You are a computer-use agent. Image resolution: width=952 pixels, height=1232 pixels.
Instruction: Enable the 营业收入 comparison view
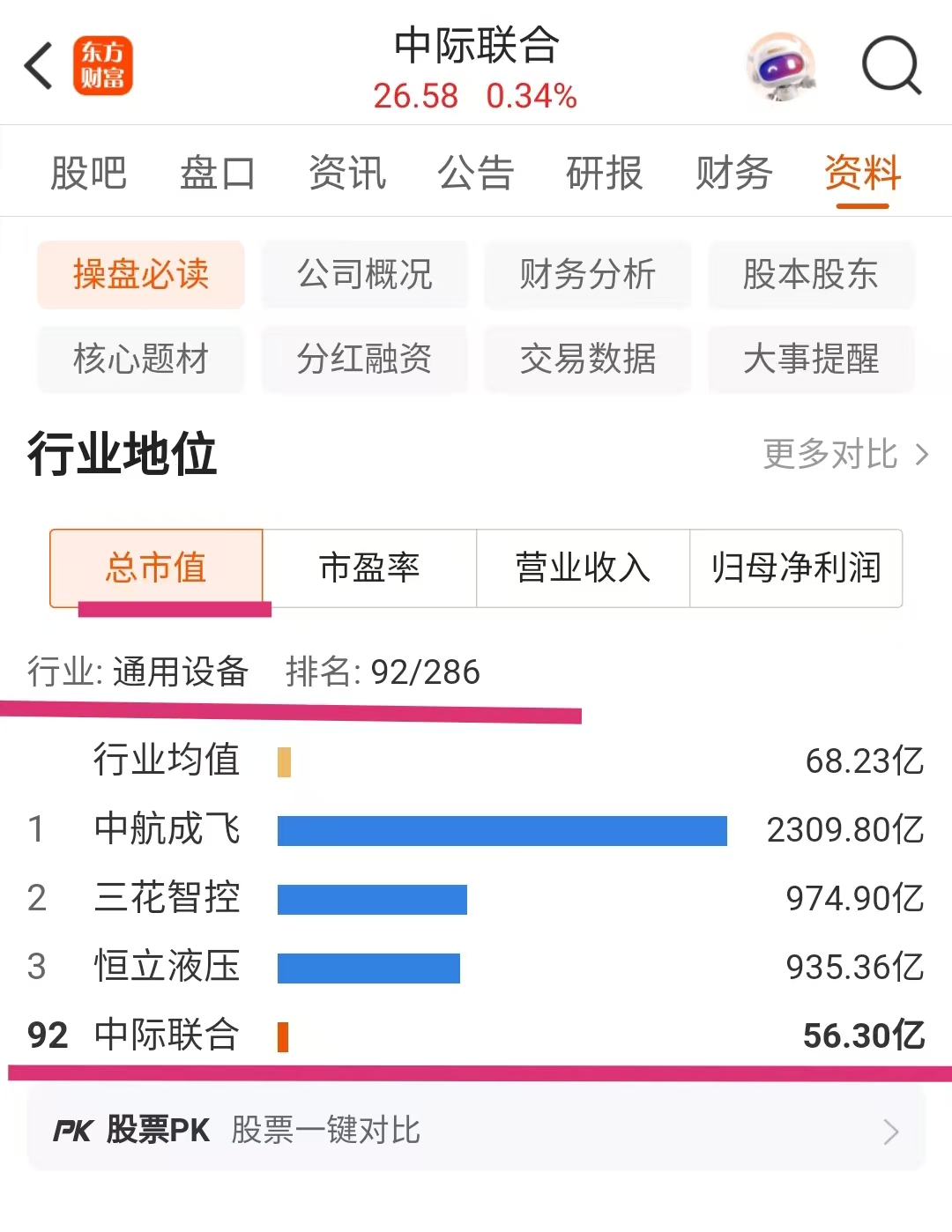click(x=582, y=569)
